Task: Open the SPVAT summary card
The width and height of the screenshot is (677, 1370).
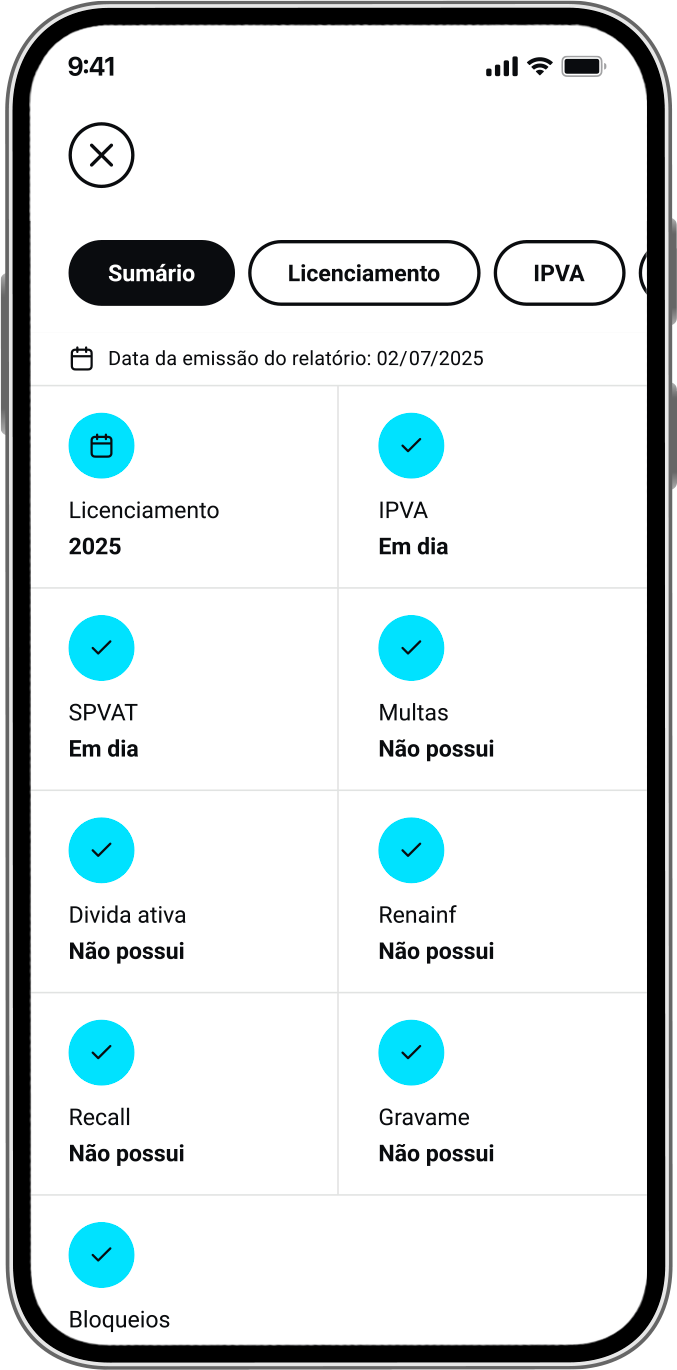Action: click(x=184, y=689)
